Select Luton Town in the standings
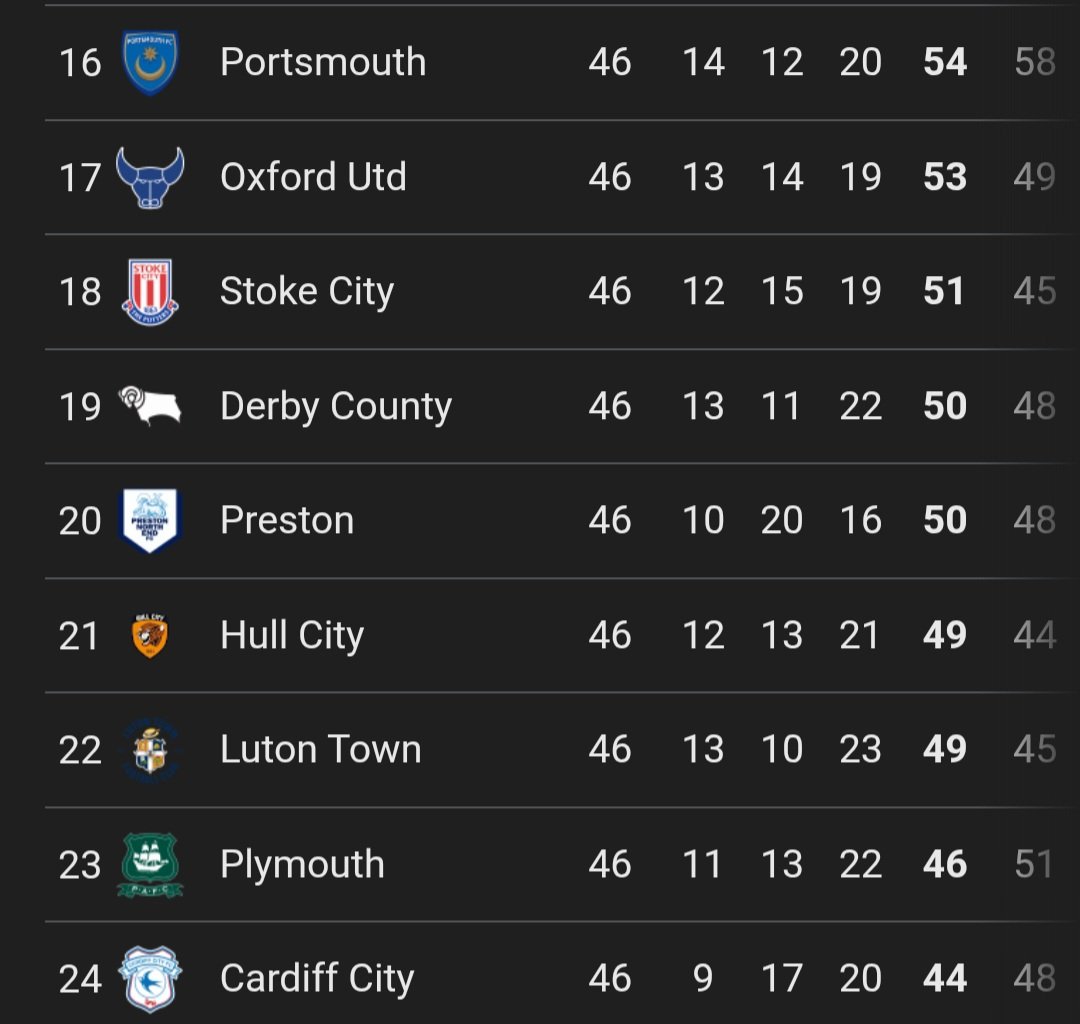 tap(320, 750)
